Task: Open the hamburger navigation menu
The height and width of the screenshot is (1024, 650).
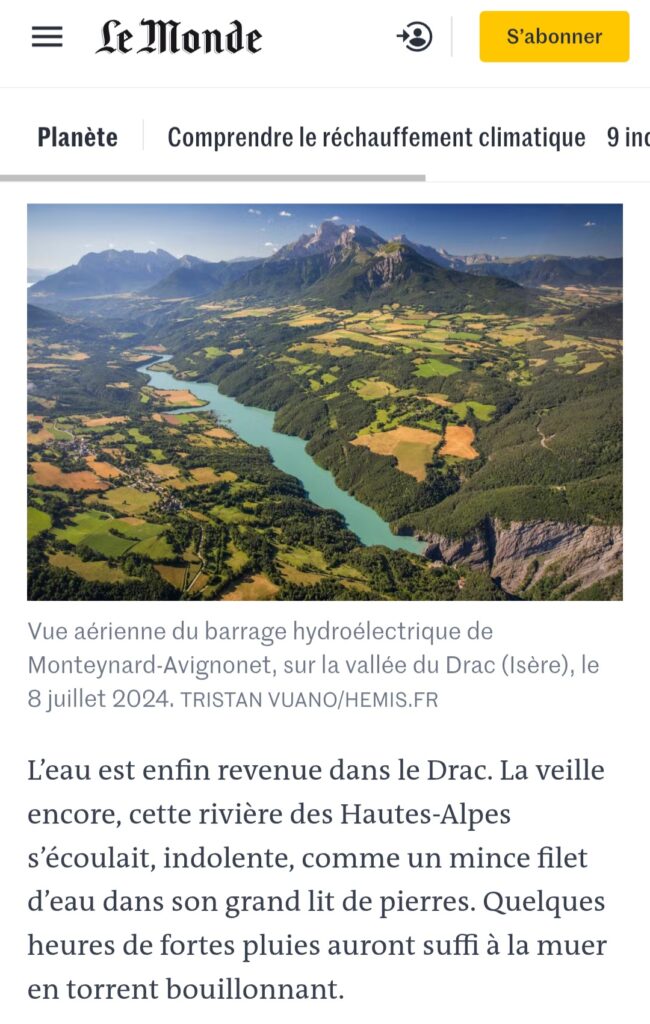Action: tap(47, 37)
